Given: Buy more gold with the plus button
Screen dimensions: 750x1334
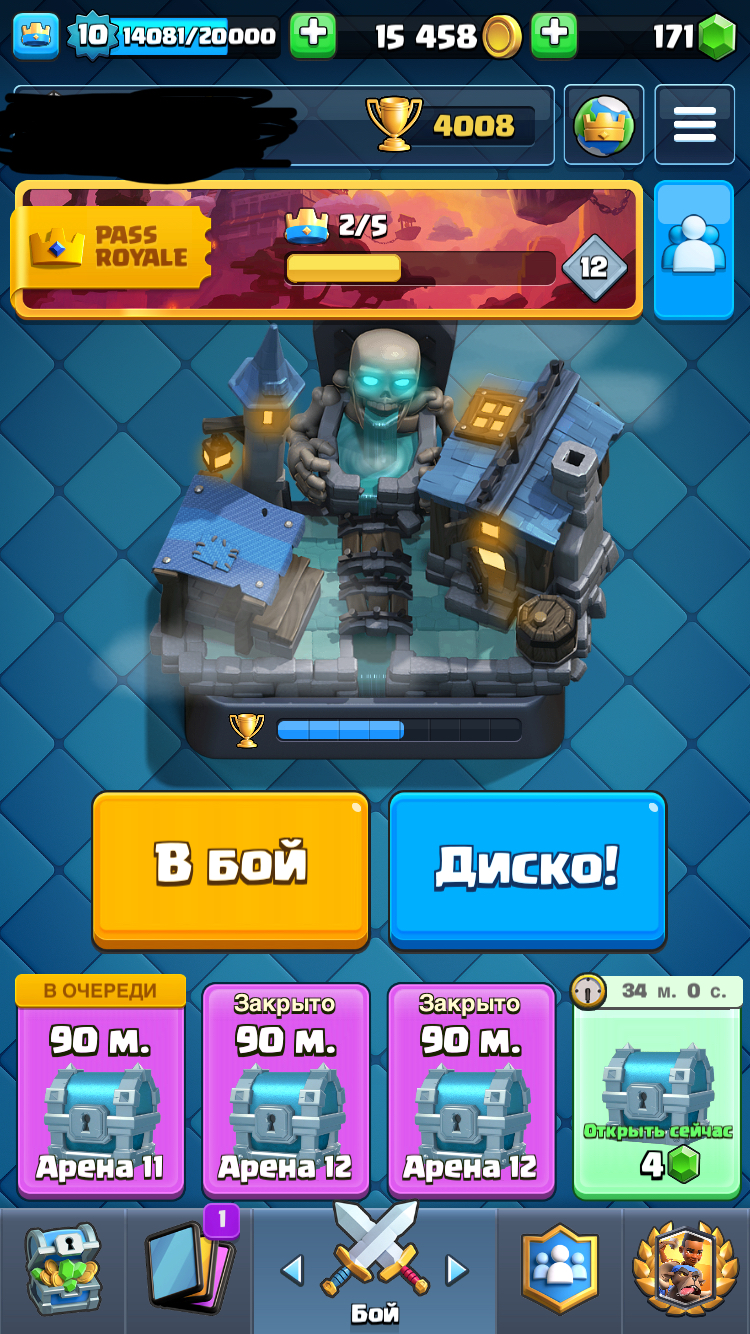Looking at the screenshot, I should point(554,36).
